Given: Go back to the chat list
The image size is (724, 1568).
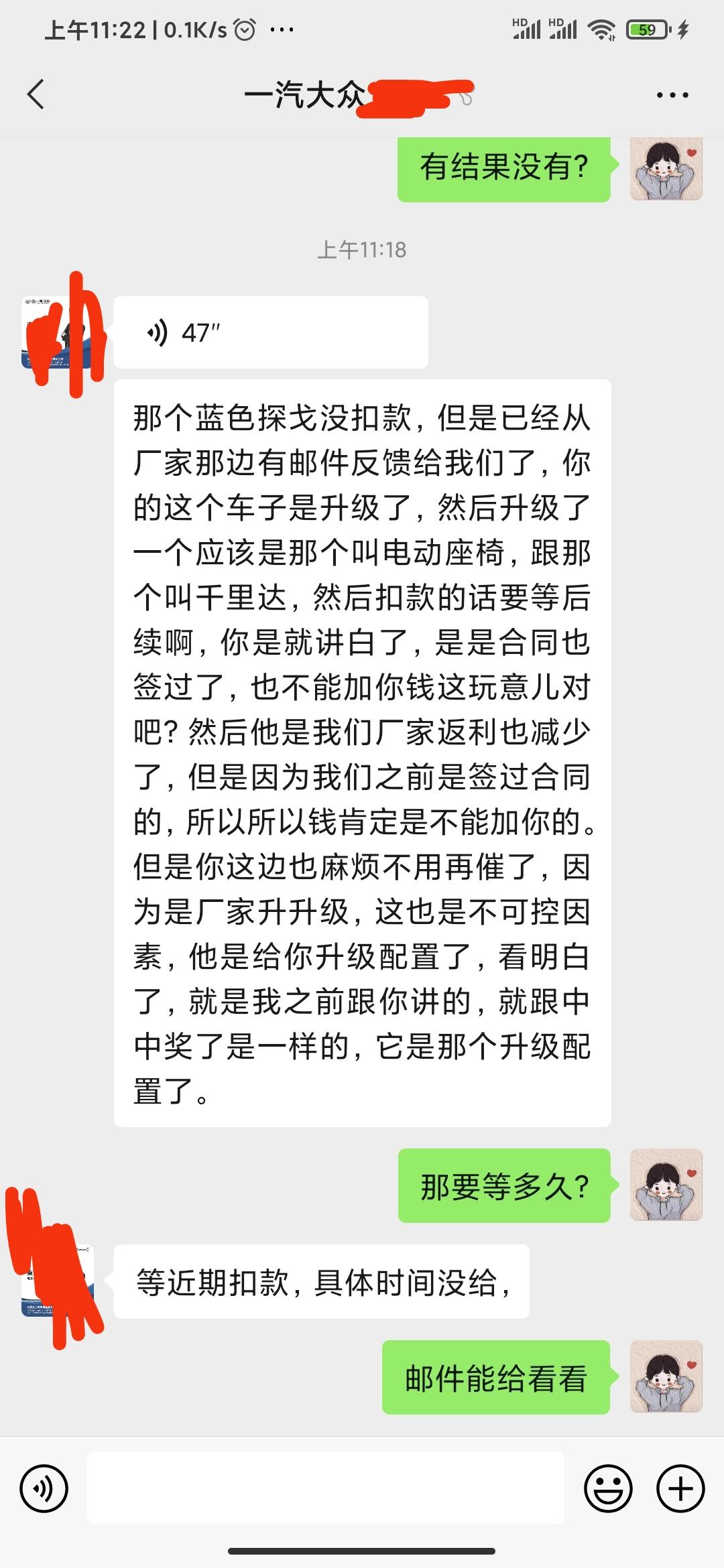Looking at the screenshot, I should tap(36, 94).
